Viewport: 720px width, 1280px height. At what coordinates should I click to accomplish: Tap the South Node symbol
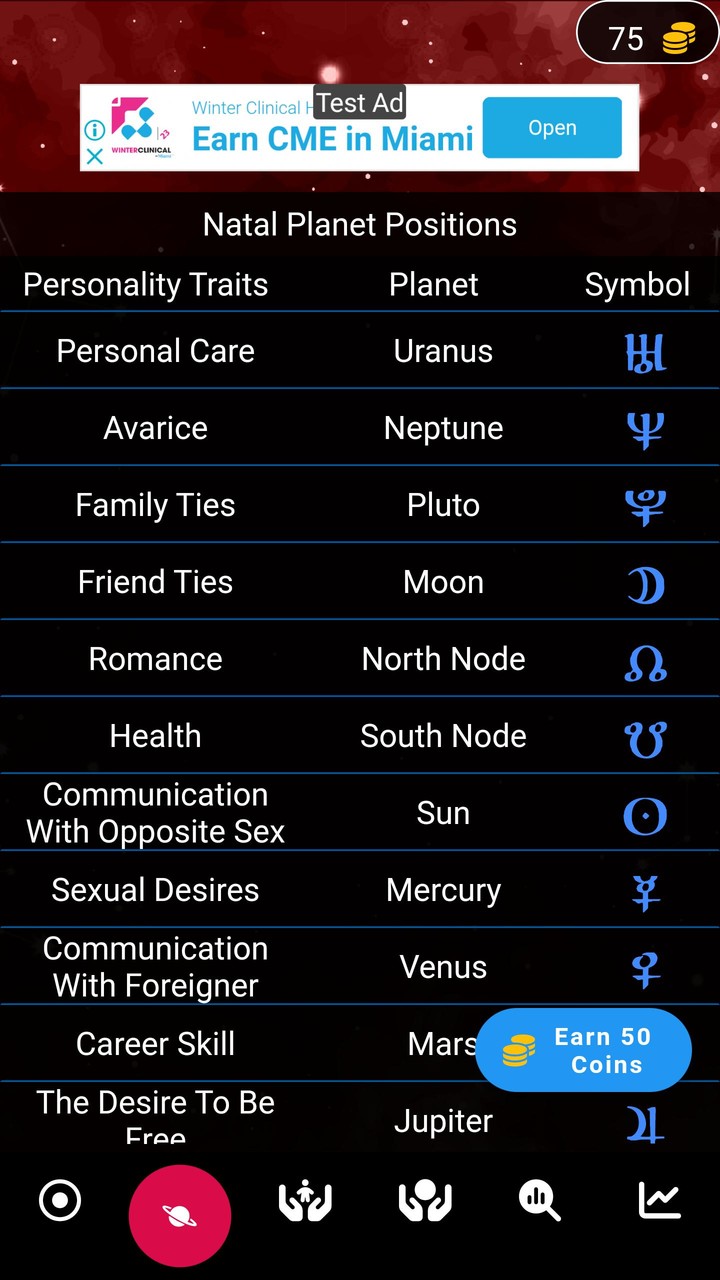click(645, 738)
